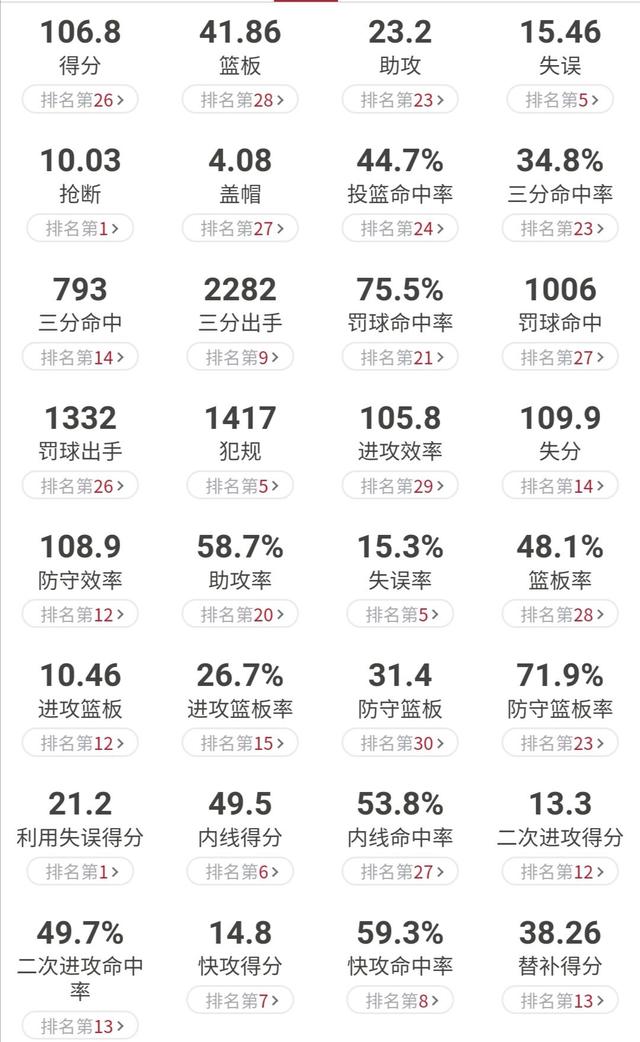The width and height of the screenshot is (640, 1042).
Task: Open the ranking chip under 篮板
Action: coord(240,100)
